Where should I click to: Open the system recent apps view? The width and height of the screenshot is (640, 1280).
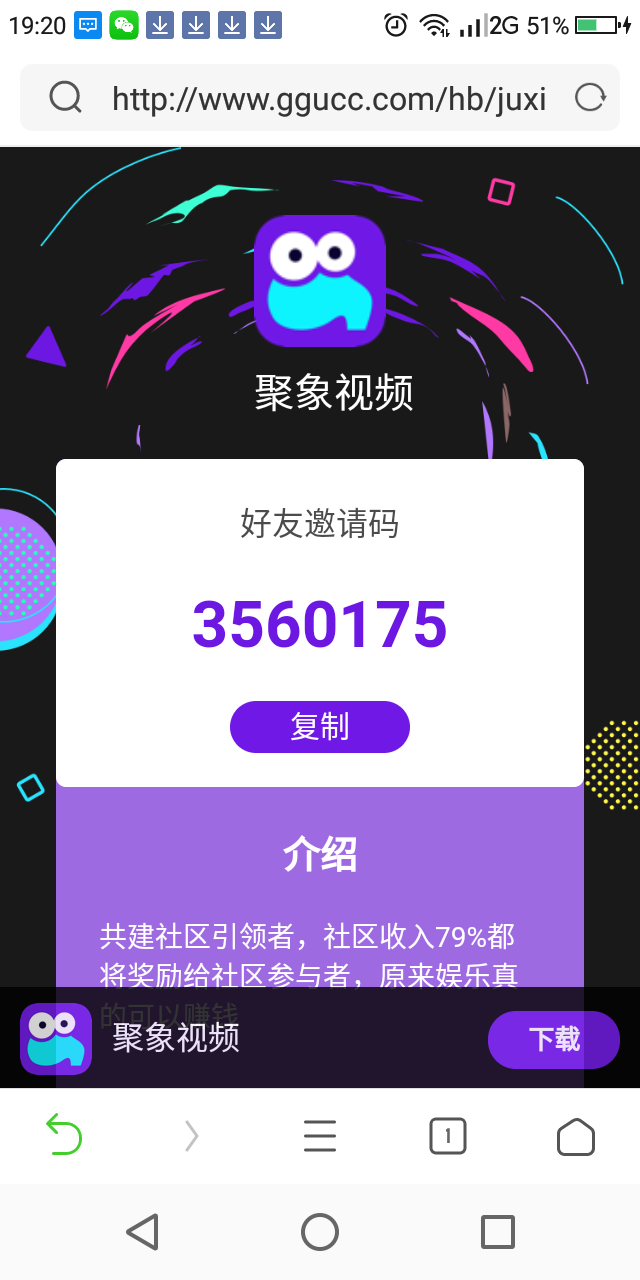pos(497,1232)
